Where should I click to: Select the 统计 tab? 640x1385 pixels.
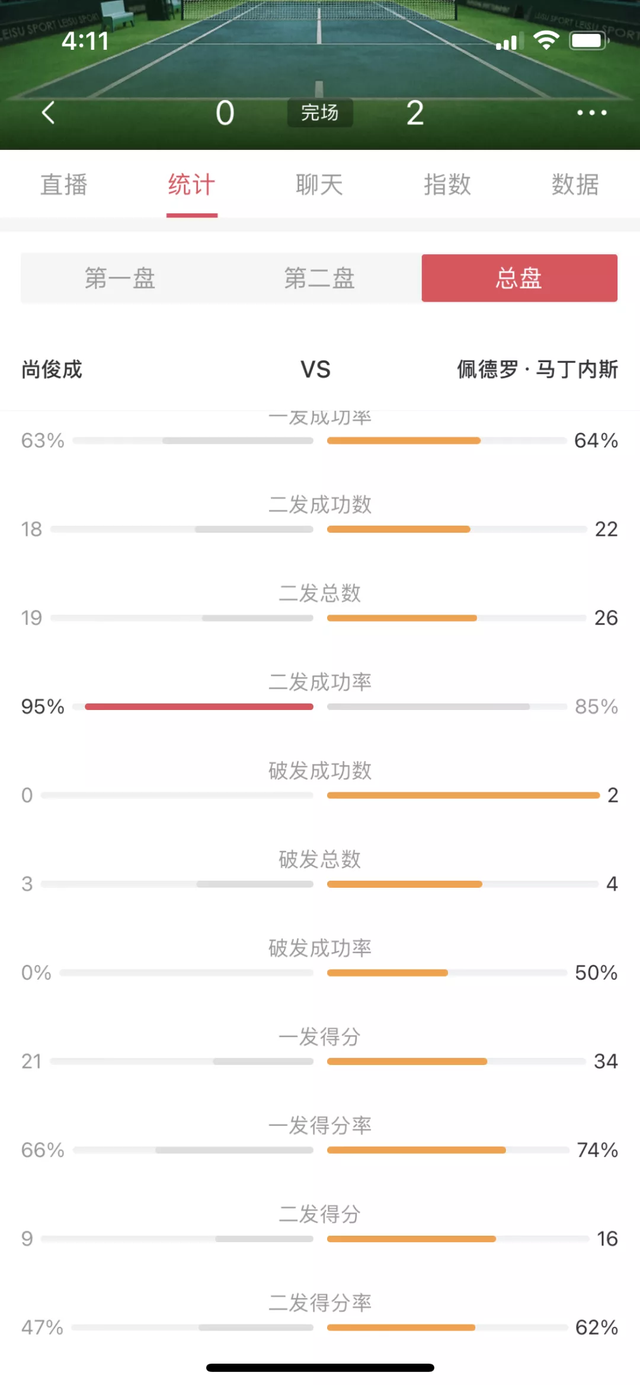tap(191, 185)
